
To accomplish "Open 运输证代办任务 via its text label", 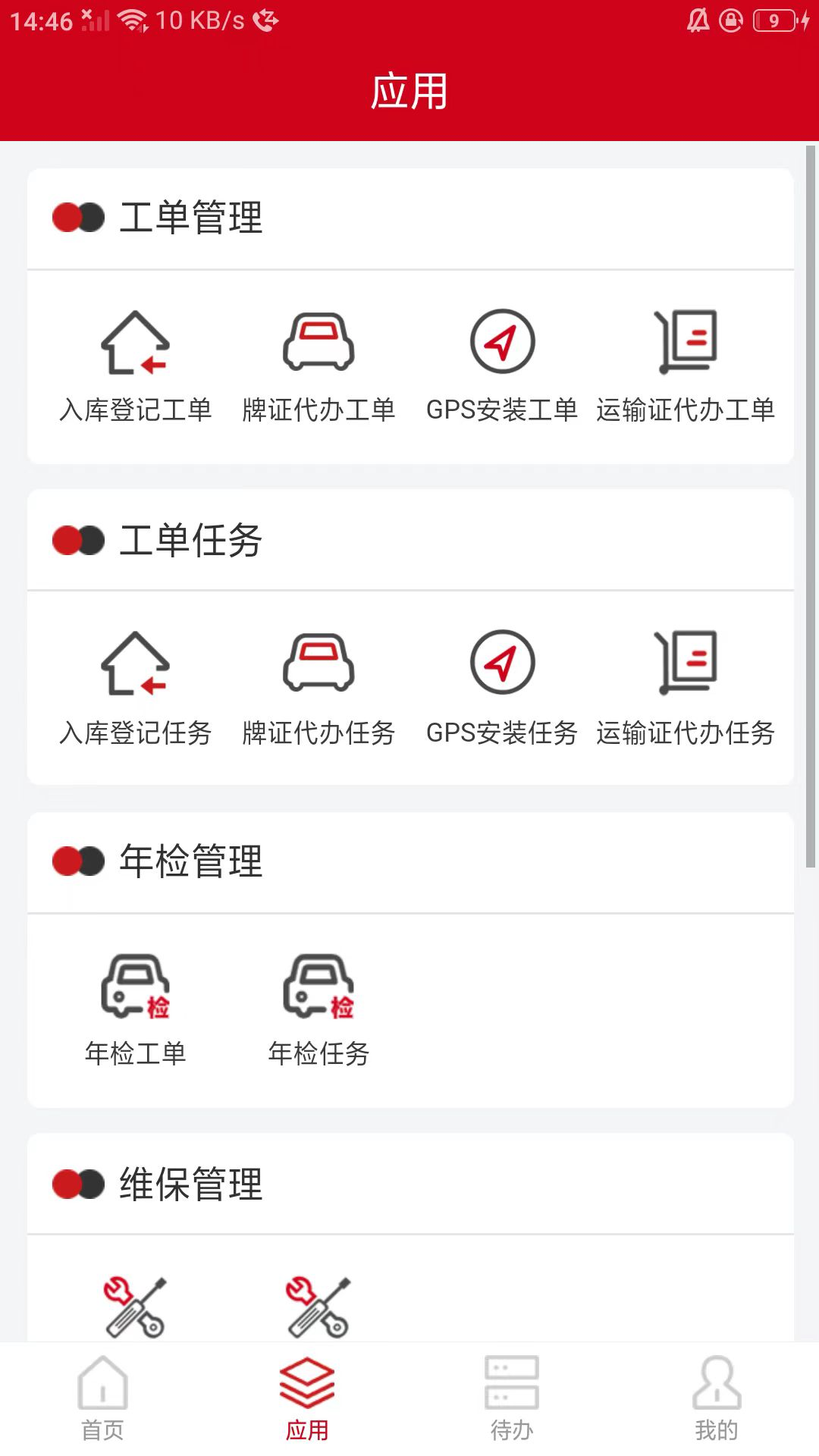I will point(685,733).
